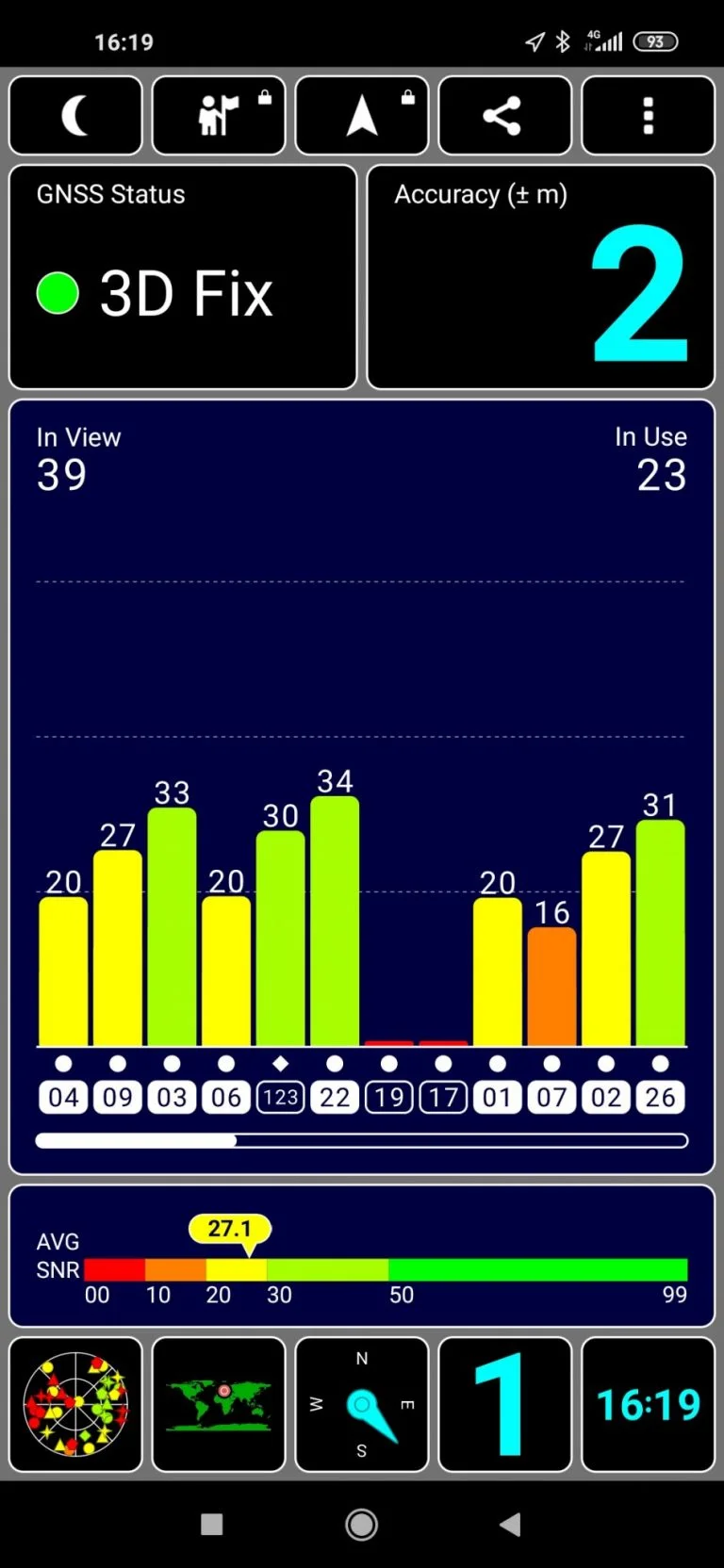724x1568 pixels.
Task: Open the locked navigation arrow feature
Action: point(362,115)
